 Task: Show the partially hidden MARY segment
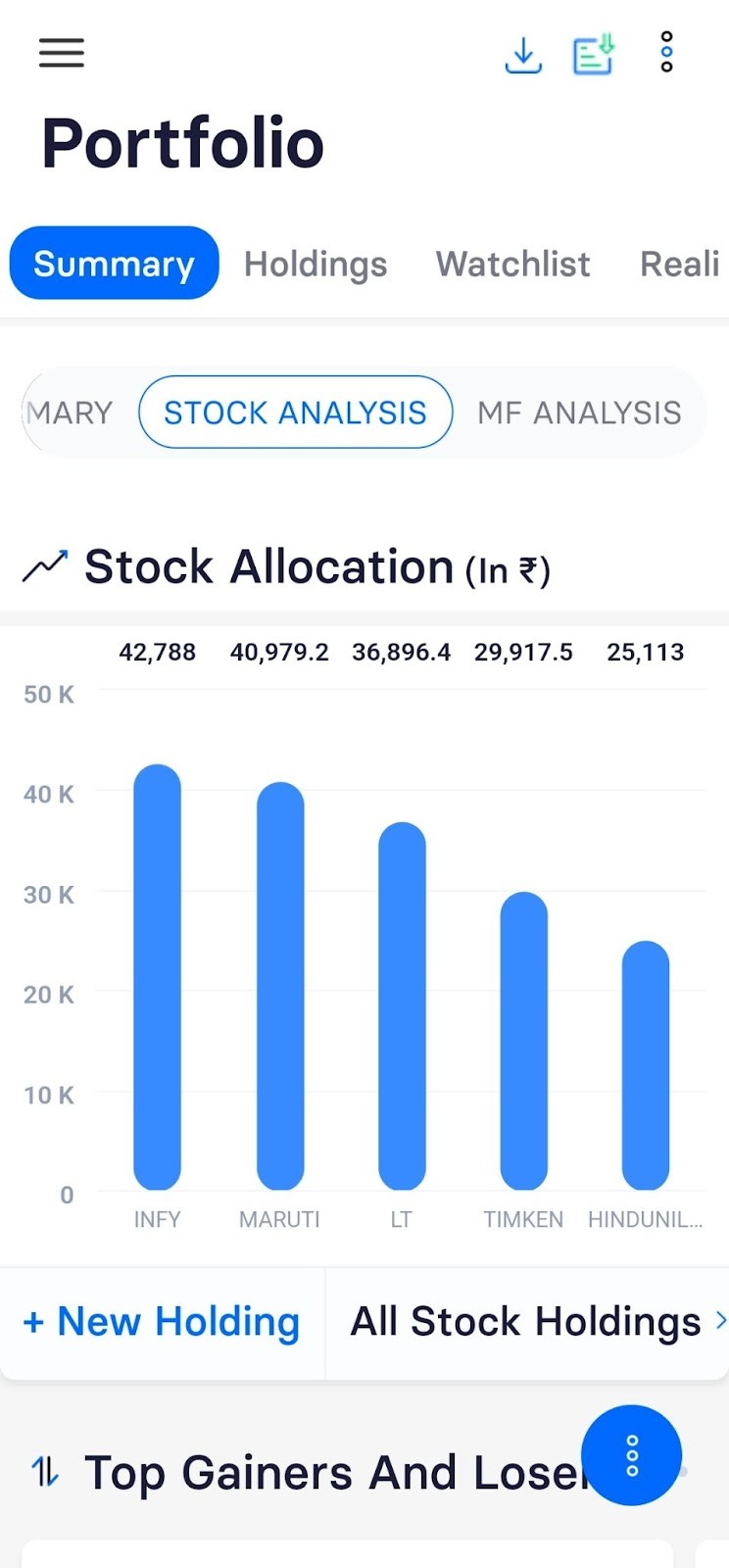71,413
